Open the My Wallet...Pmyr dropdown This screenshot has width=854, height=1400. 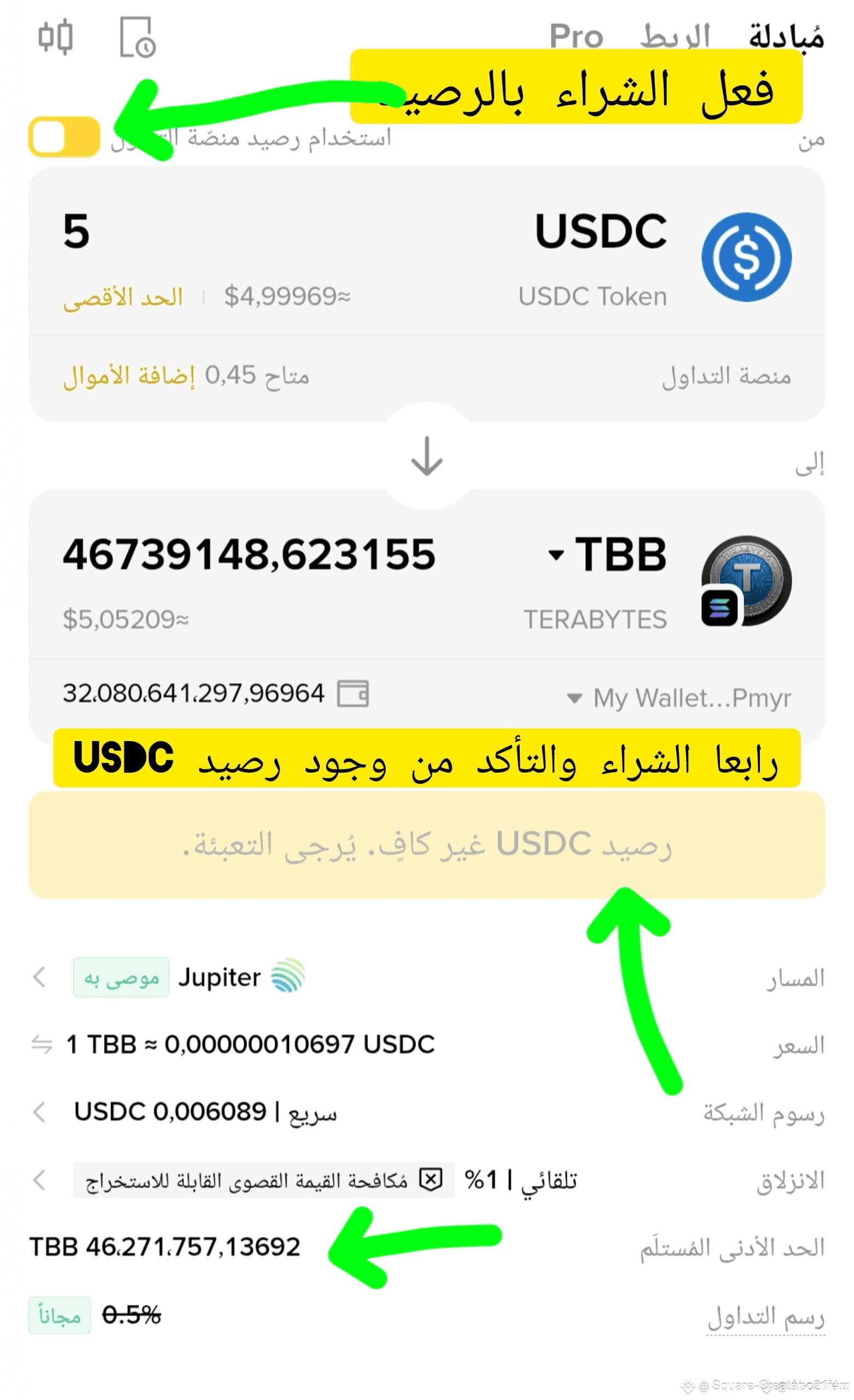click(x=679, y=698)
